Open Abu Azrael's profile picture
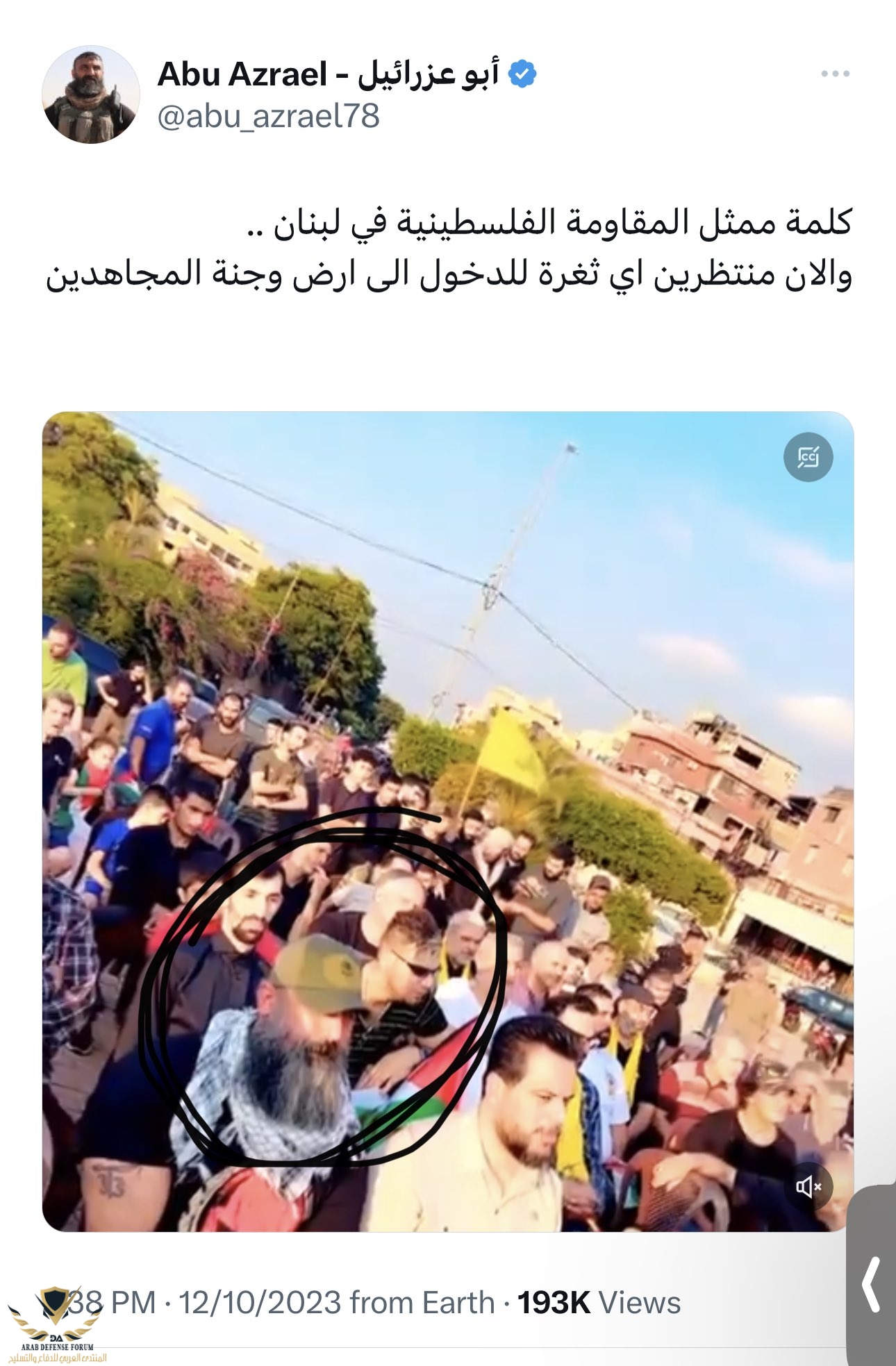This screenshot has width=896, height=1366. point(90,95)
